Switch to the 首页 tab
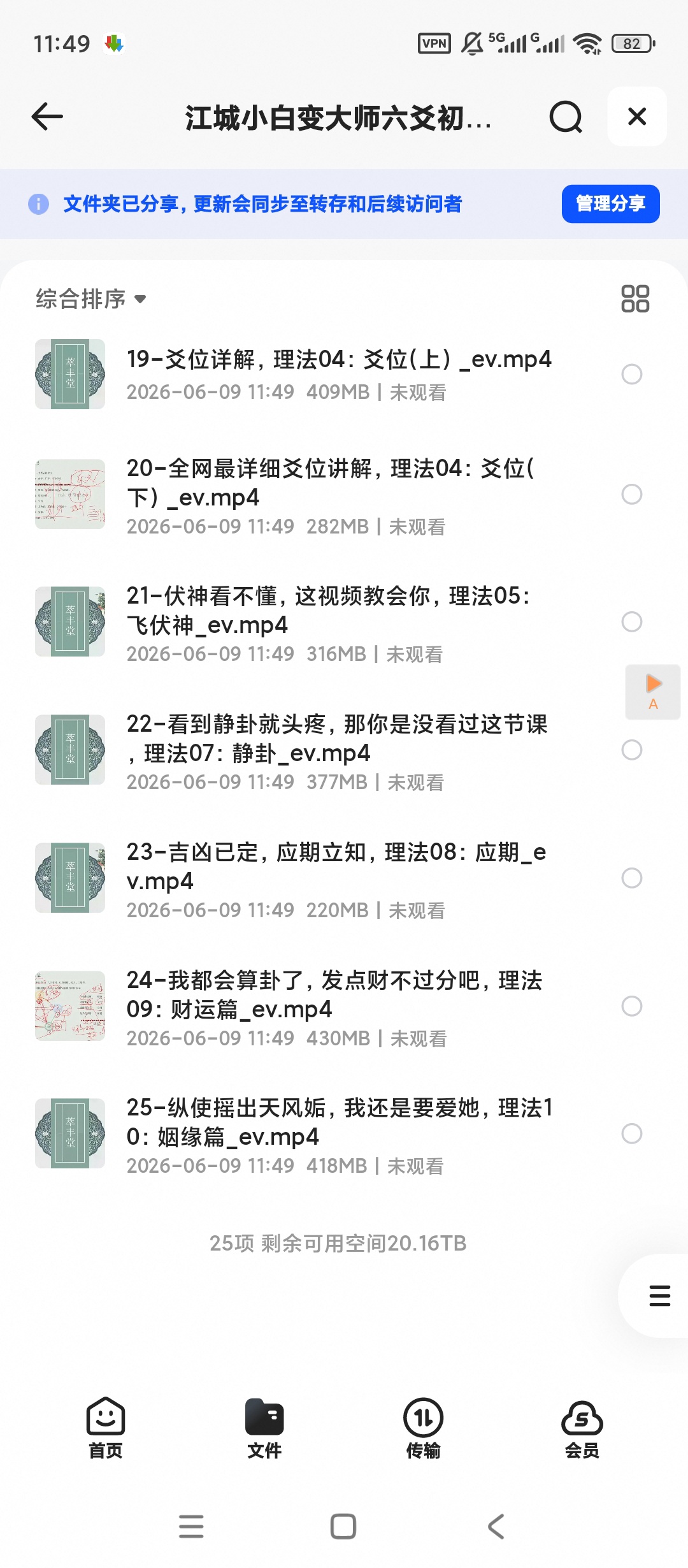Image resolution: width=688 pixels, height=1568 pixels. [x=106, y=1428]
